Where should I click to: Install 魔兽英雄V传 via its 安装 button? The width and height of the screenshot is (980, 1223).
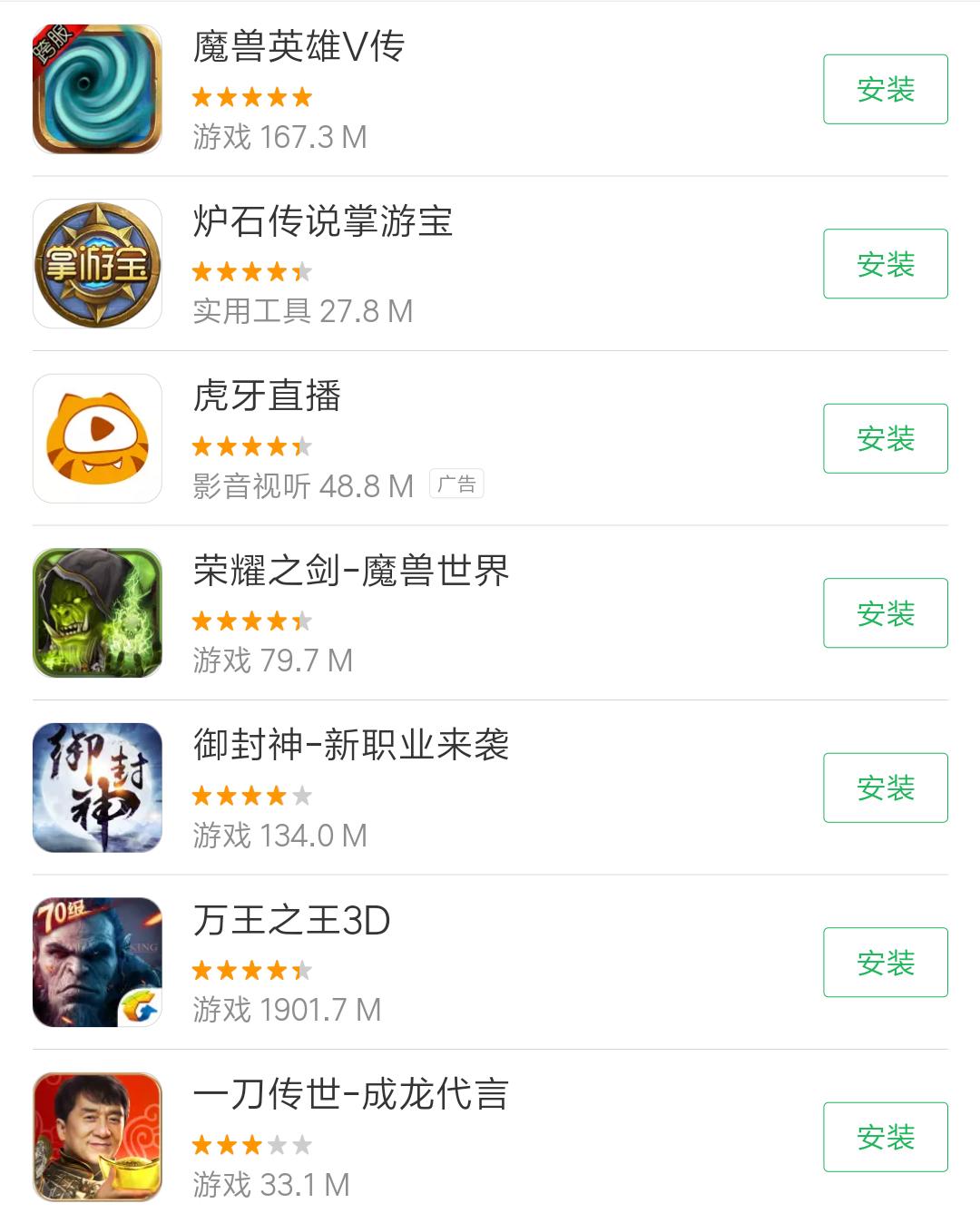click(x=885, y=89)
